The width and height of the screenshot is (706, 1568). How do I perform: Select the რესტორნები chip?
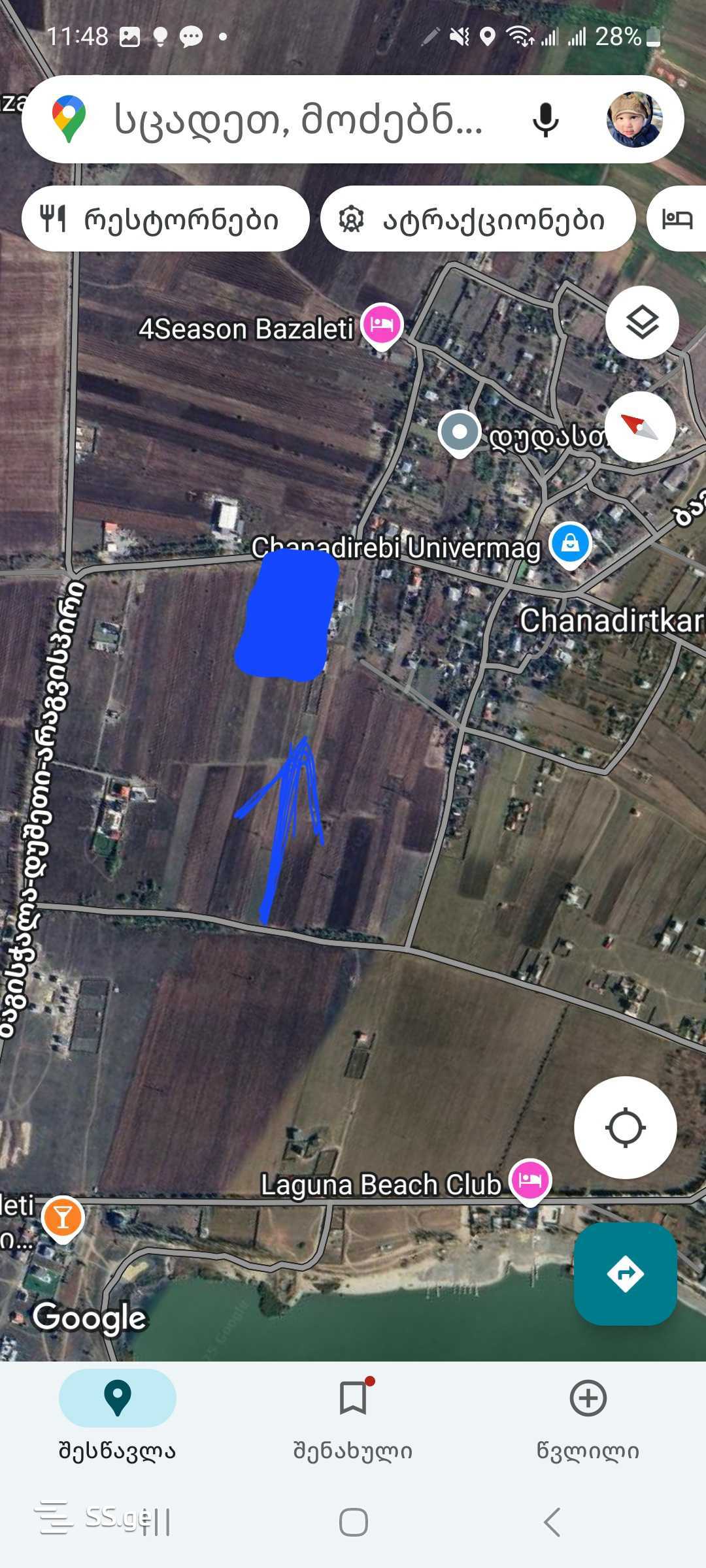click(x=165, y=220)
